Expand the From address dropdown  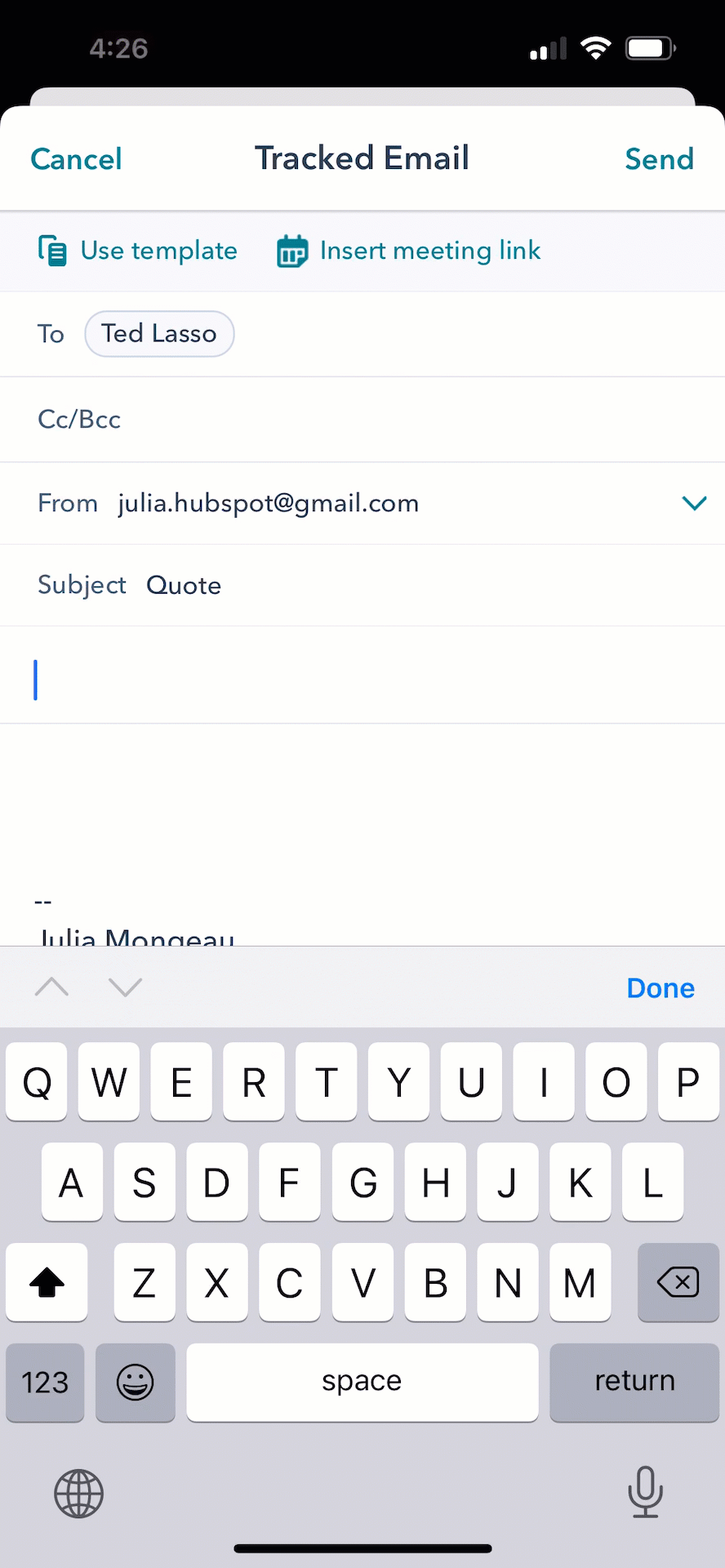(x=694, y=503)
